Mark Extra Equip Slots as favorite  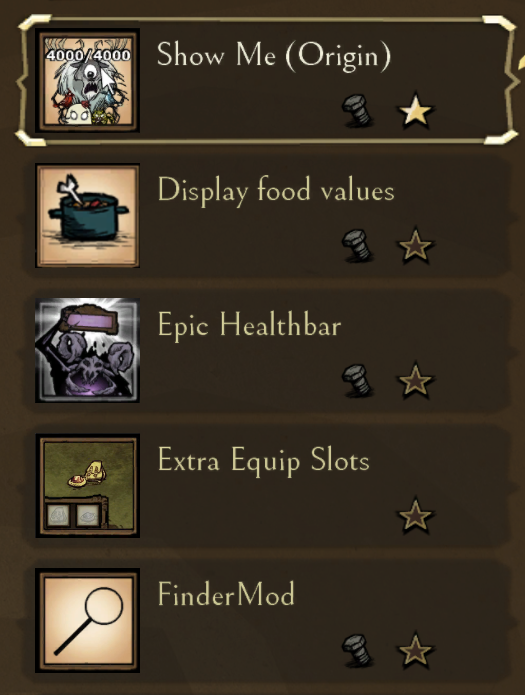click(415, 515)
